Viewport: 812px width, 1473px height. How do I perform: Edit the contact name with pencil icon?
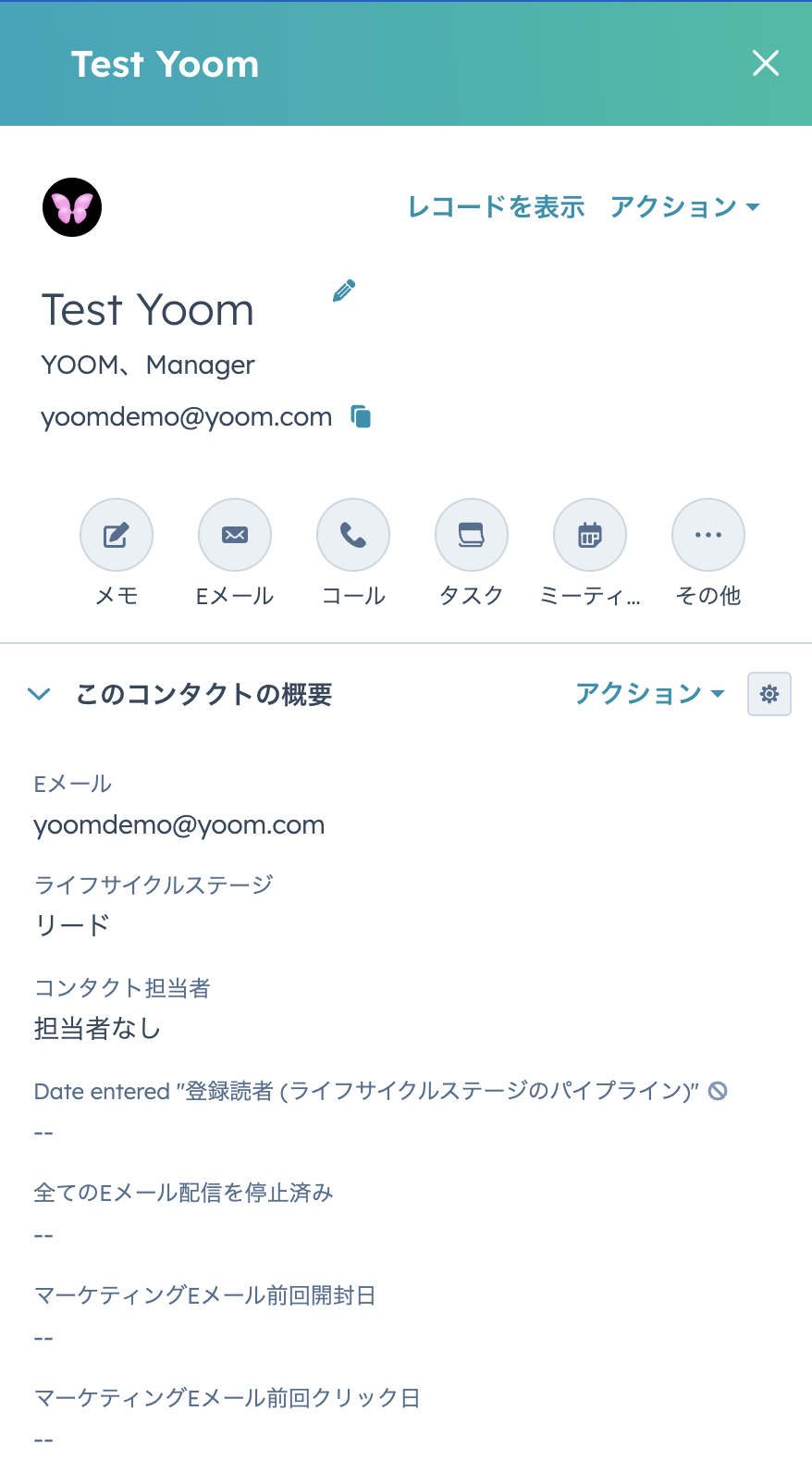click(x=344, y=291)
